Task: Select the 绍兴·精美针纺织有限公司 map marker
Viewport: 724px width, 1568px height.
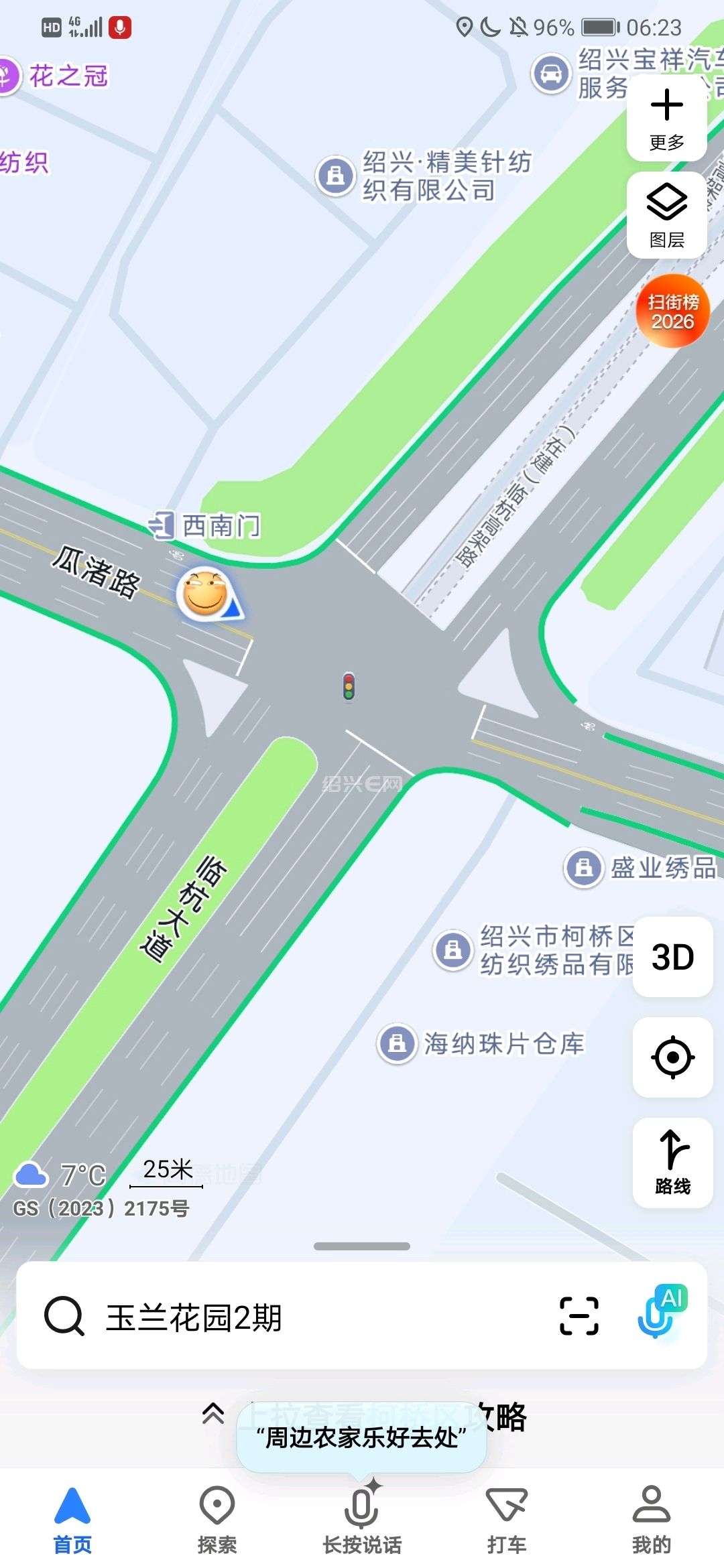Action: 336,176
